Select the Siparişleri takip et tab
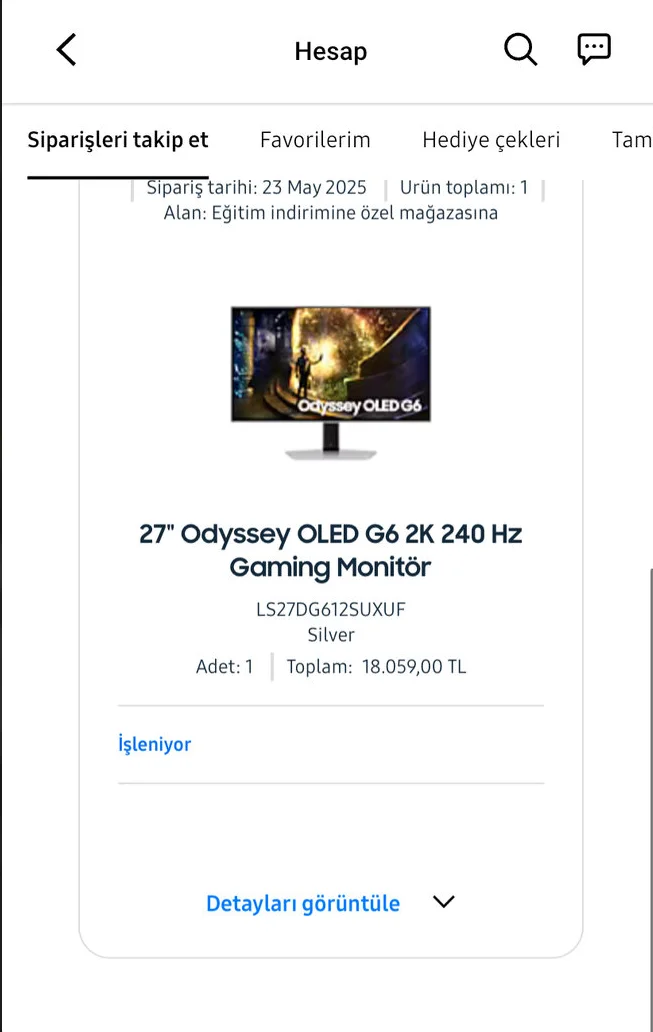Screen dimensions: 653x1032 118,140
